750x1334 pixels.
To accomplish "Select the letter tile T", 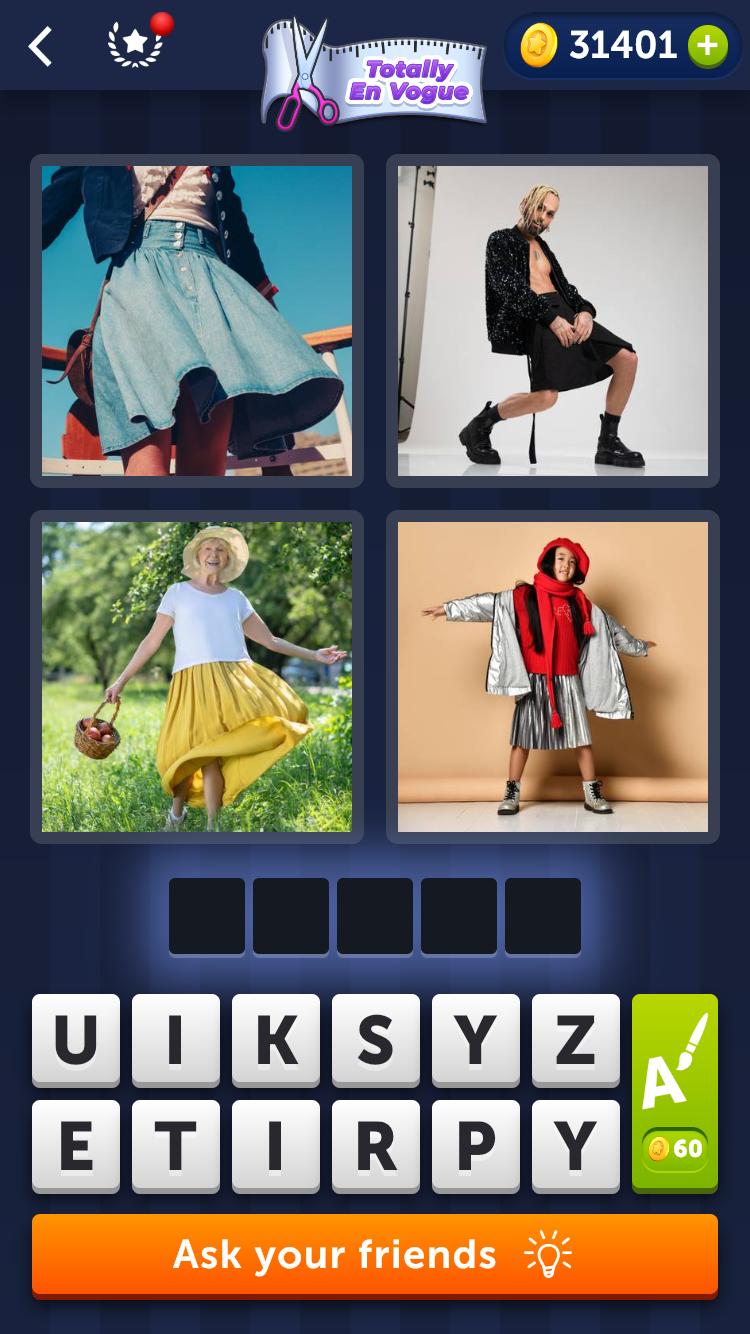I will click(176, 1146).
